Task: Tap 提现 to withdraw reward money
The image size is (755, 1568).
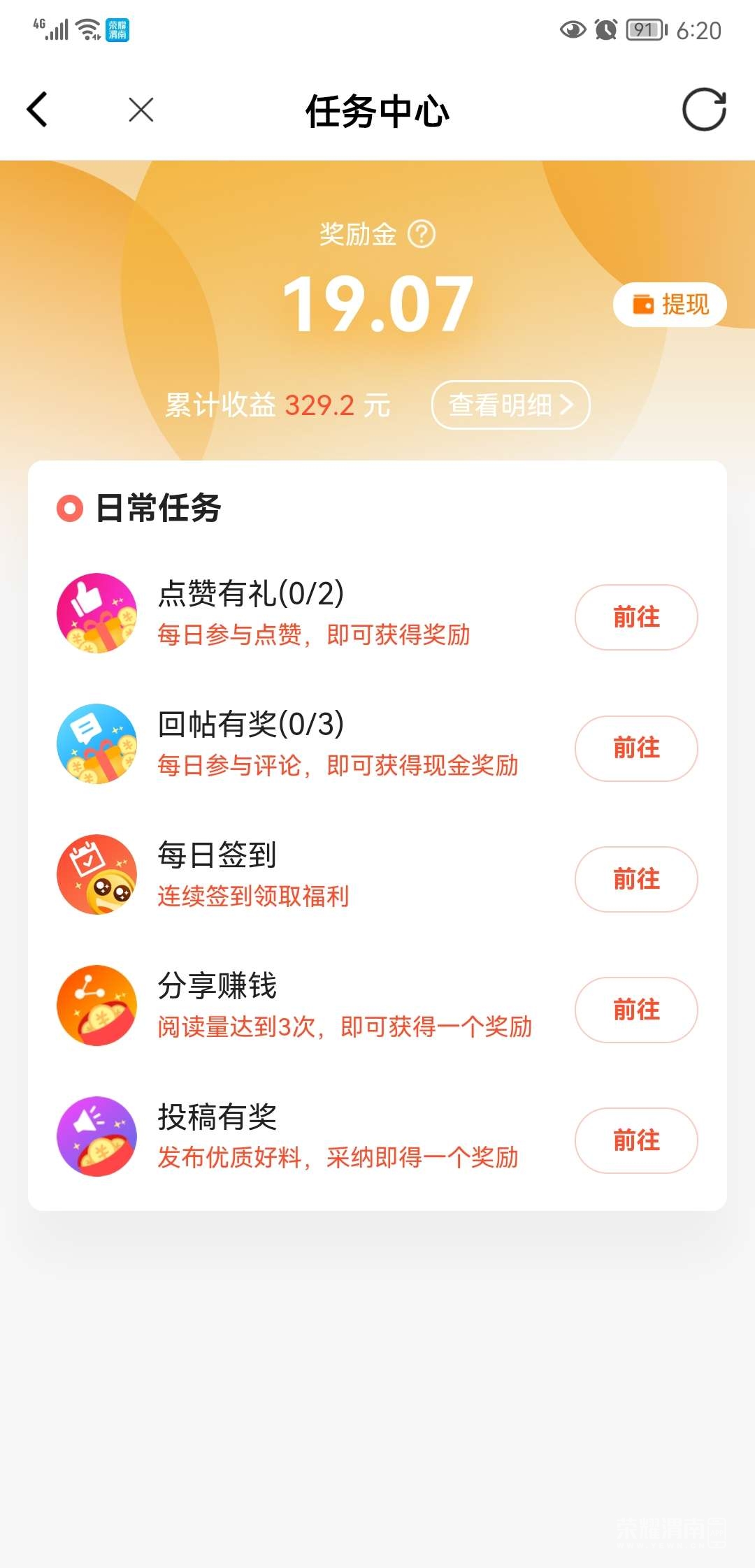Action: [x=670, y=305]
